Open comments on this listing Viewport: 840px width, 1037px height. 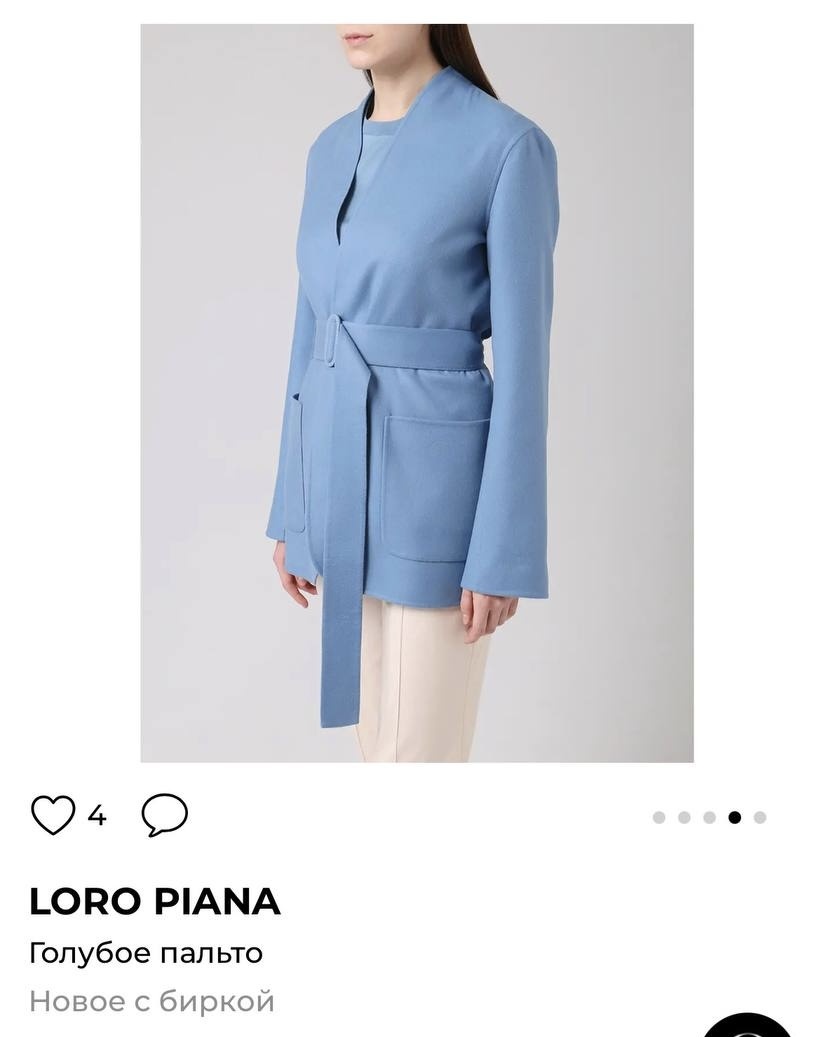click(x=164, y=815)
